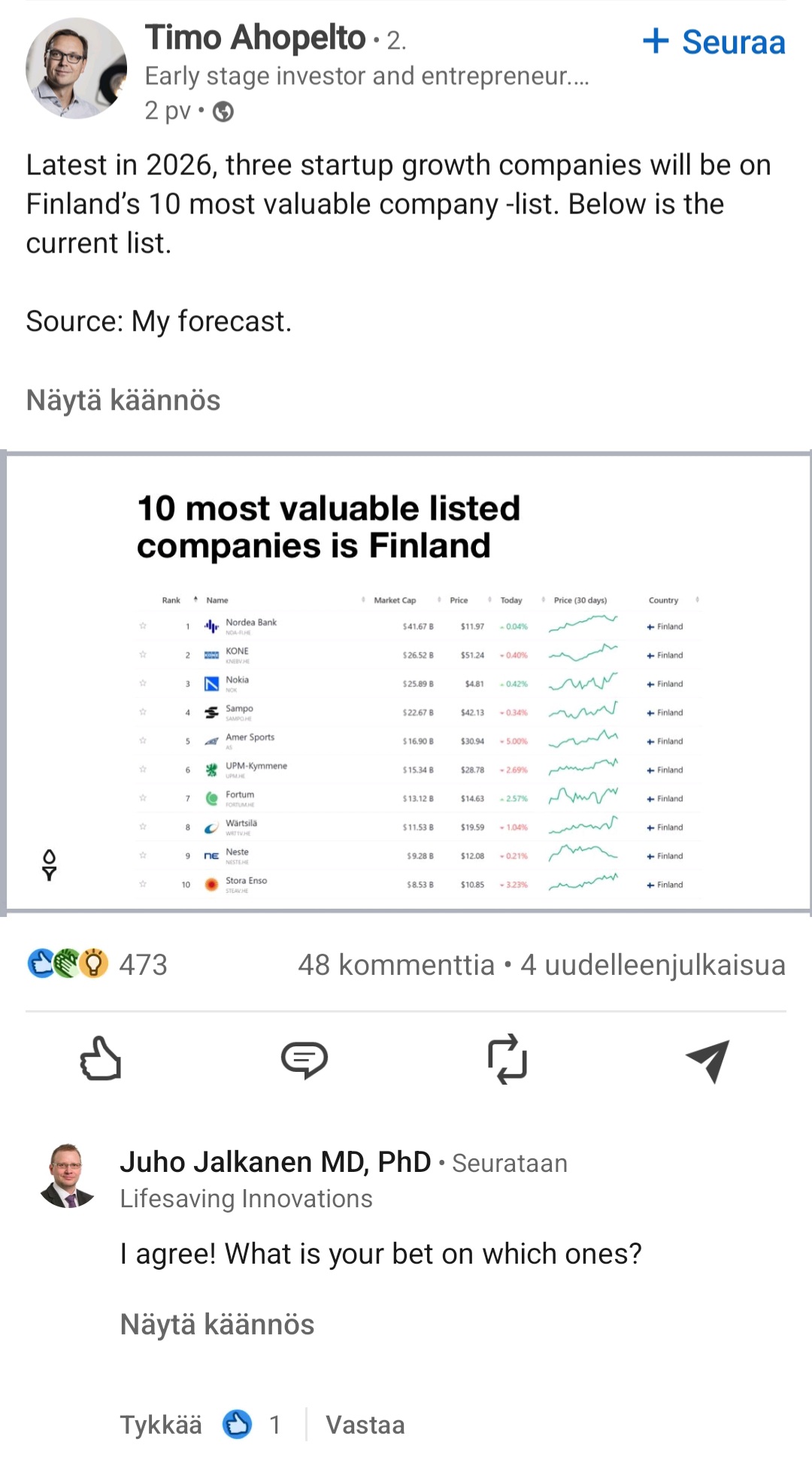The image size is (812, 1457).
Task: Show translation of Timo's post
Action: click(x=123, y=400)
